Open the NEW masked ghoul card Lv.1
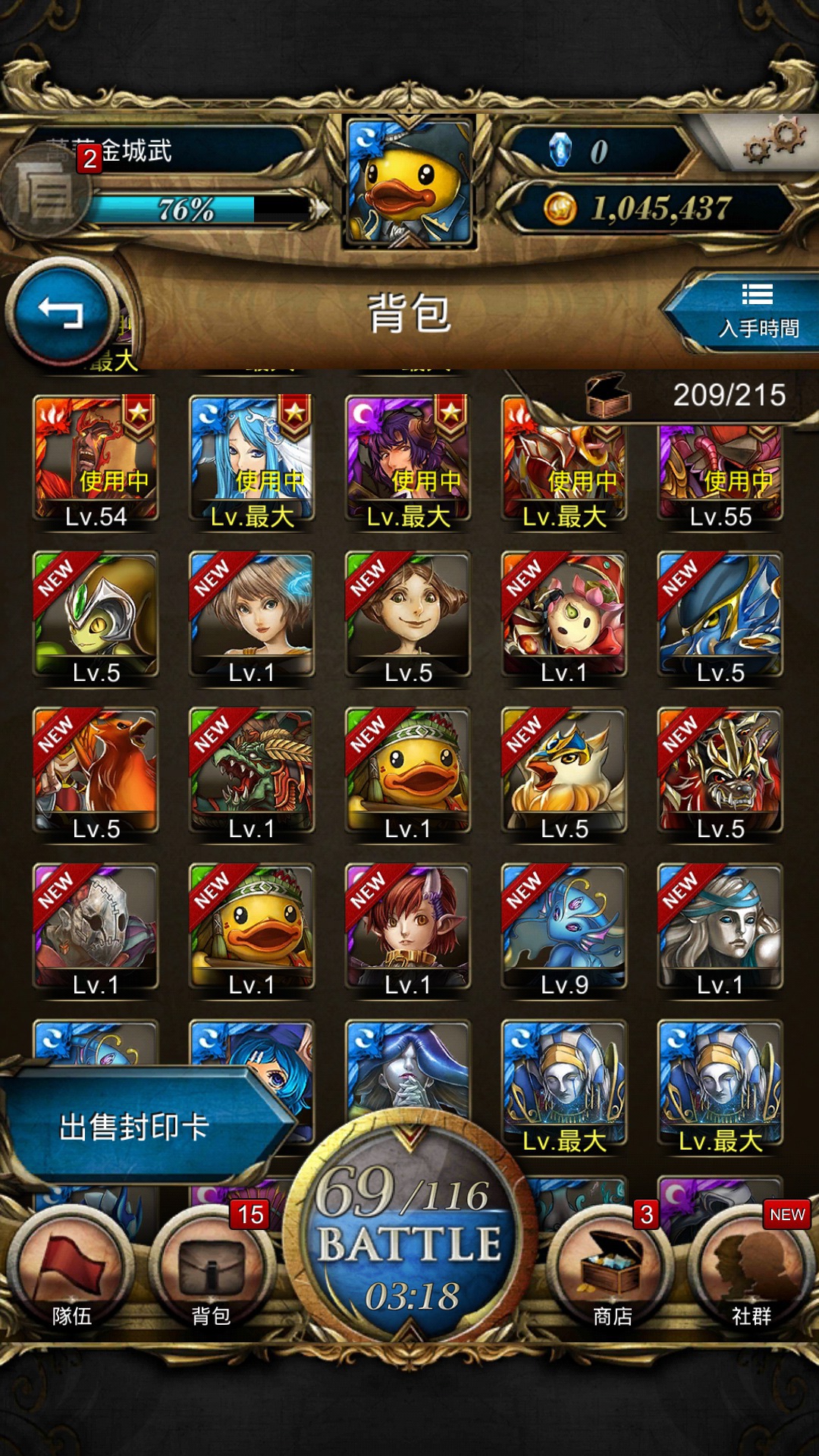The width and height of the screenshot is (819, 1456). (96, 928)
